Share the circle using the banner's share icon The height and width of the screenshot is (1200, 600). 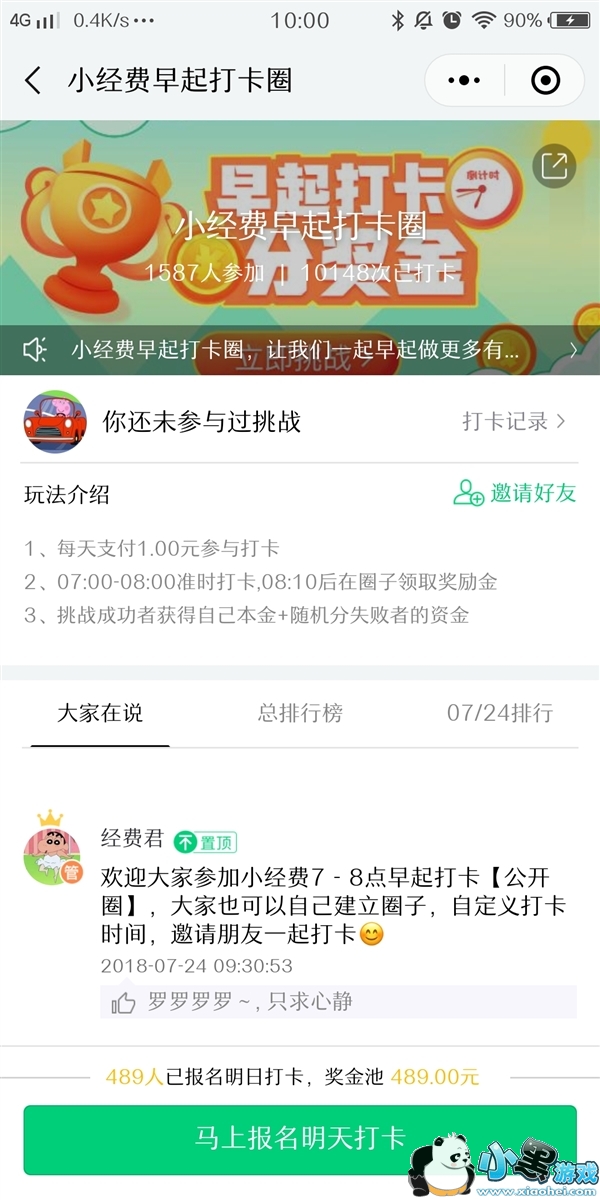coord(554,166)
